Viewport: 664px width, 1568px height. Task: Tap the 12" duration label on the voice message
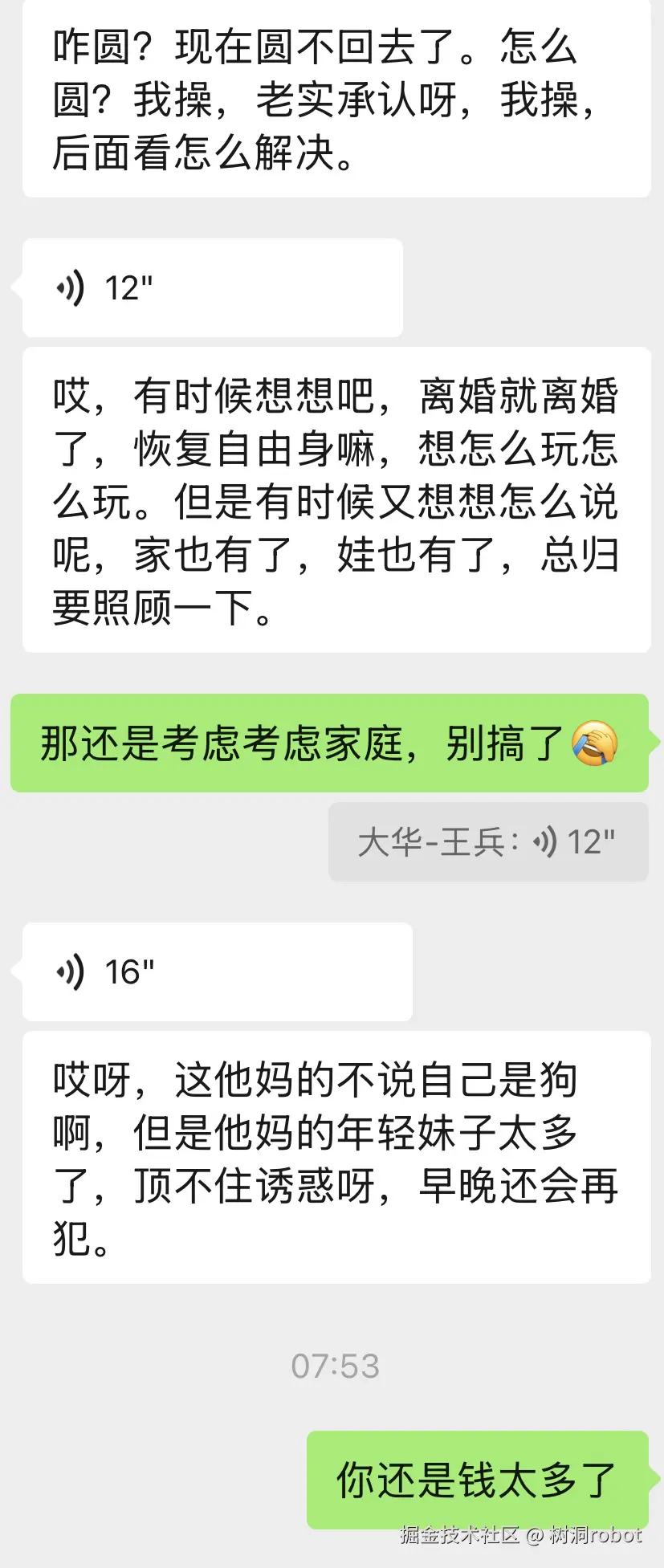[x=130, y=287]
